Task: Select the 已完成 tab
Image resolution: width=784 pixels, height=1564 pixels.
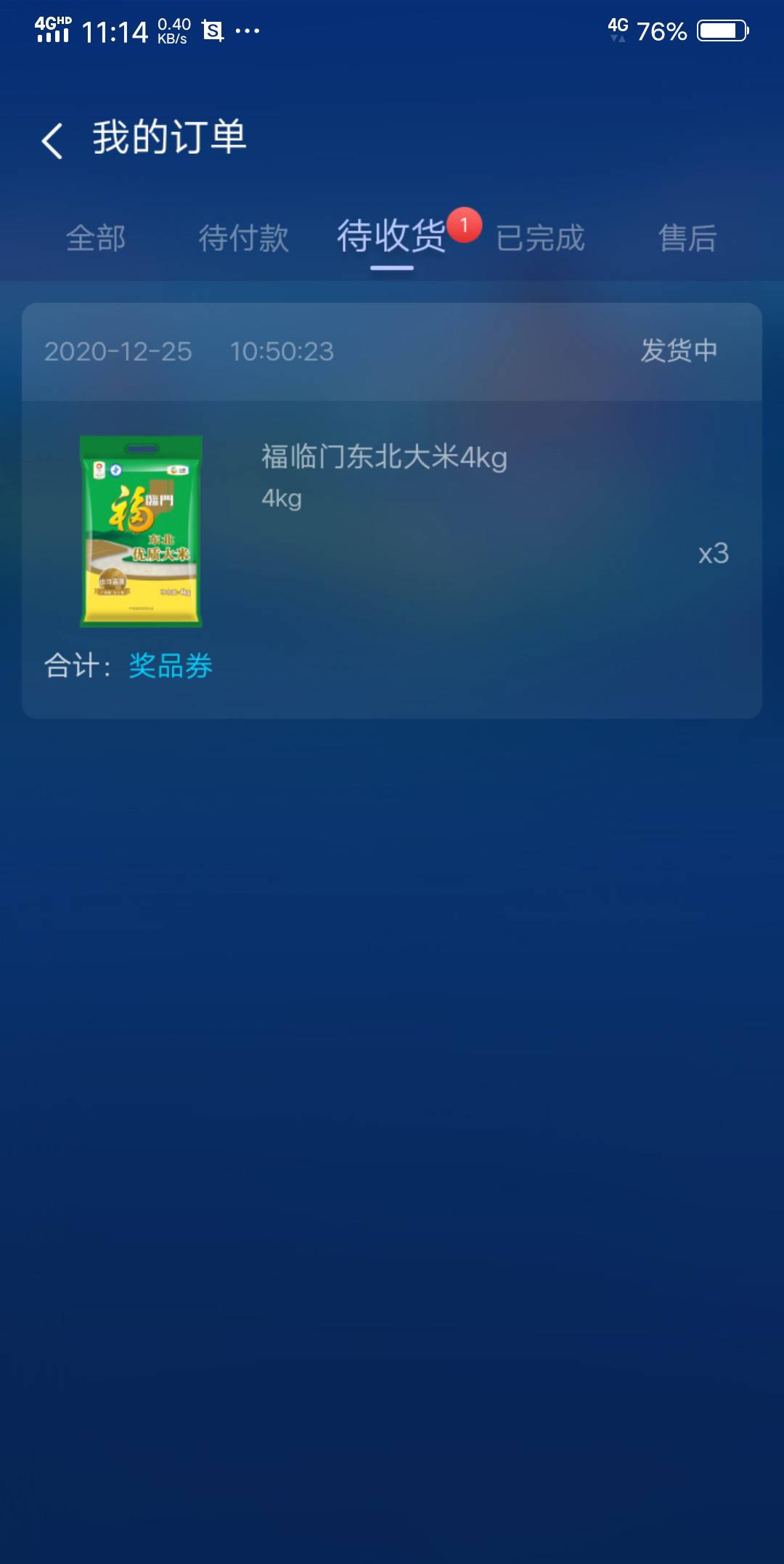Action: (541, 238)
